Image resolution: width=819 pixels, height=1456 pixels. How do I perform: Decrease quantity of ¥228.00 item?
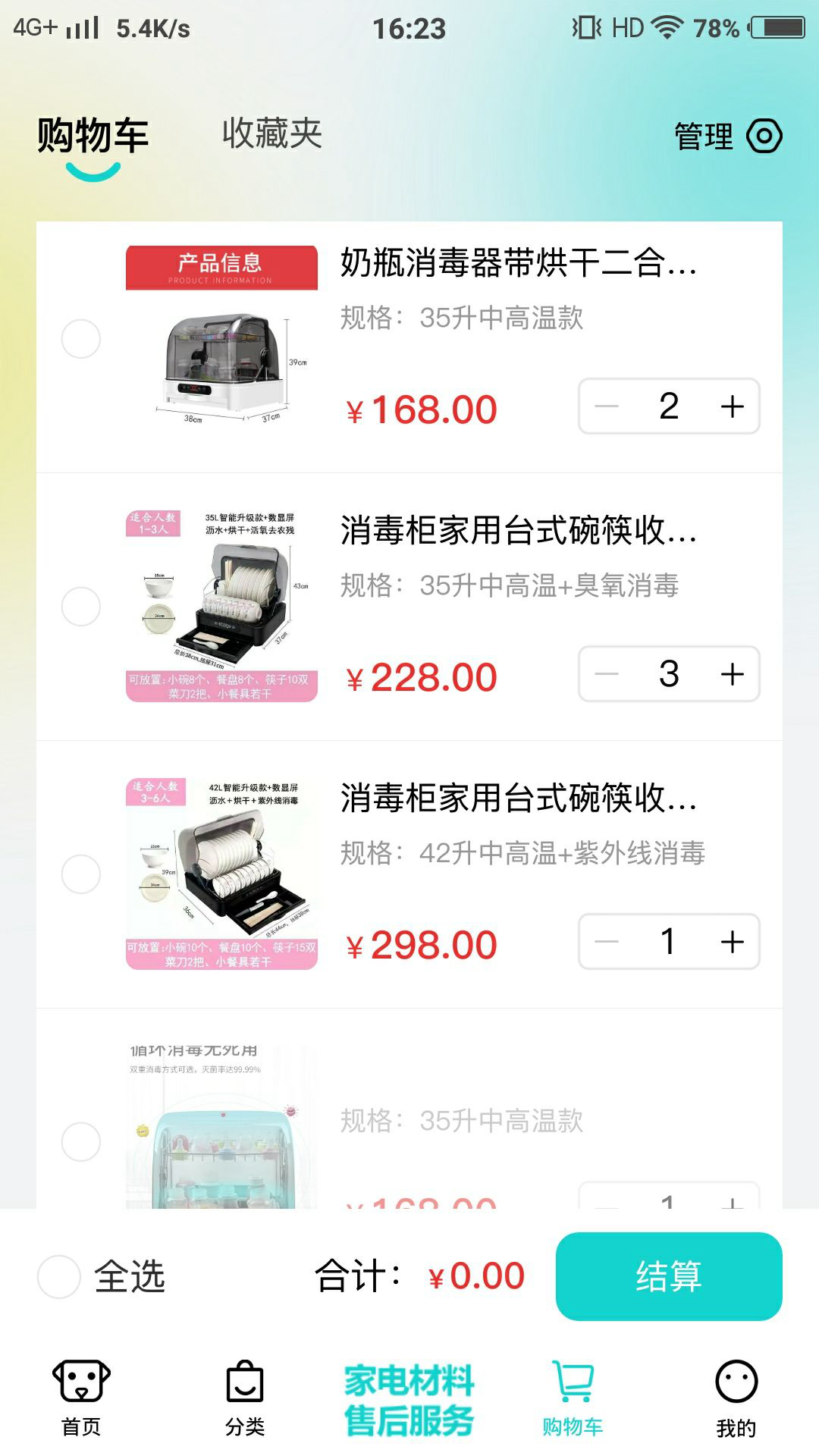tap(607, 674)
